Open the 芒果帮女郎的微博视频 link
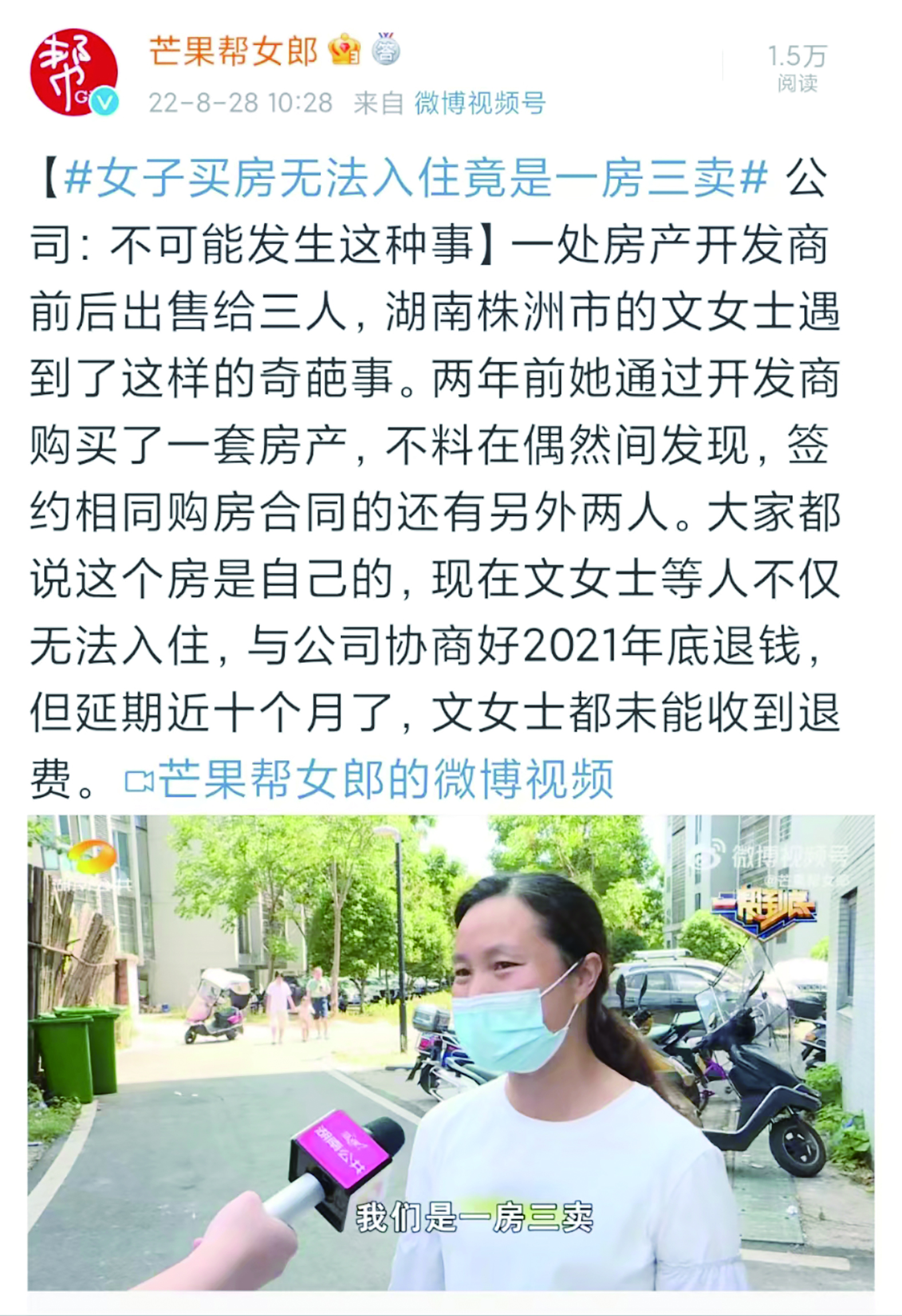902x1316 pixels. point(369,779)
